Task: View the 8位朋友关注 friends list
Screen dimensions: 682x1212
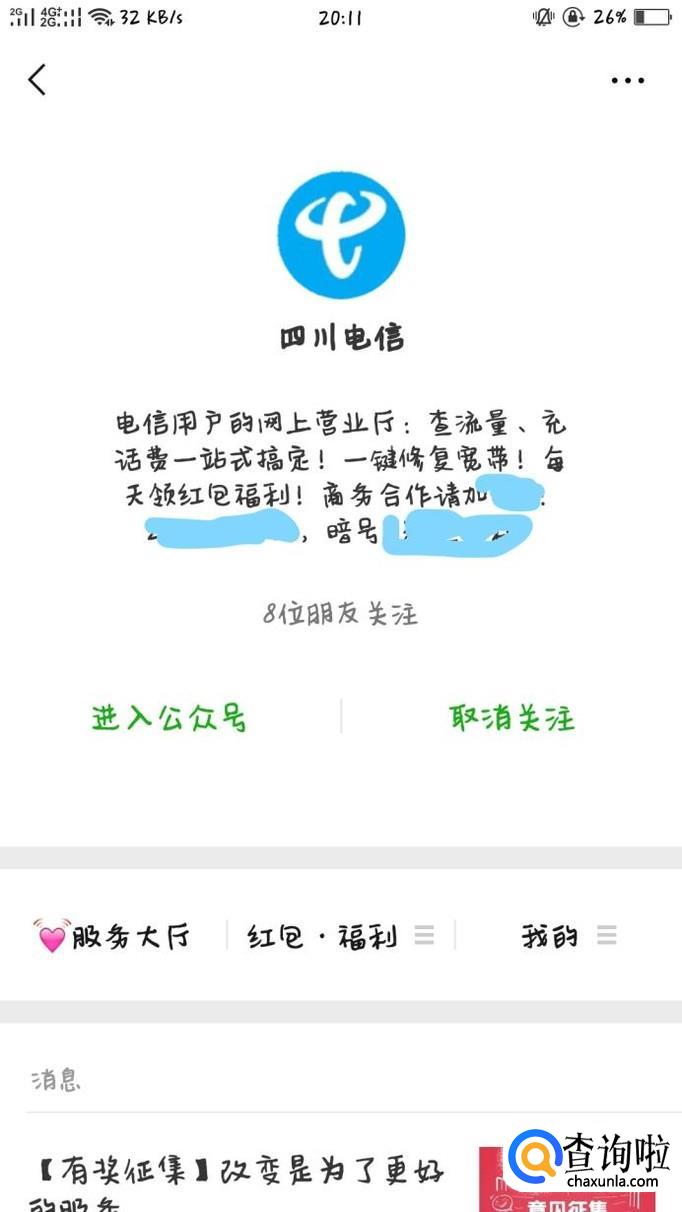Action: [x=340, y=614]
